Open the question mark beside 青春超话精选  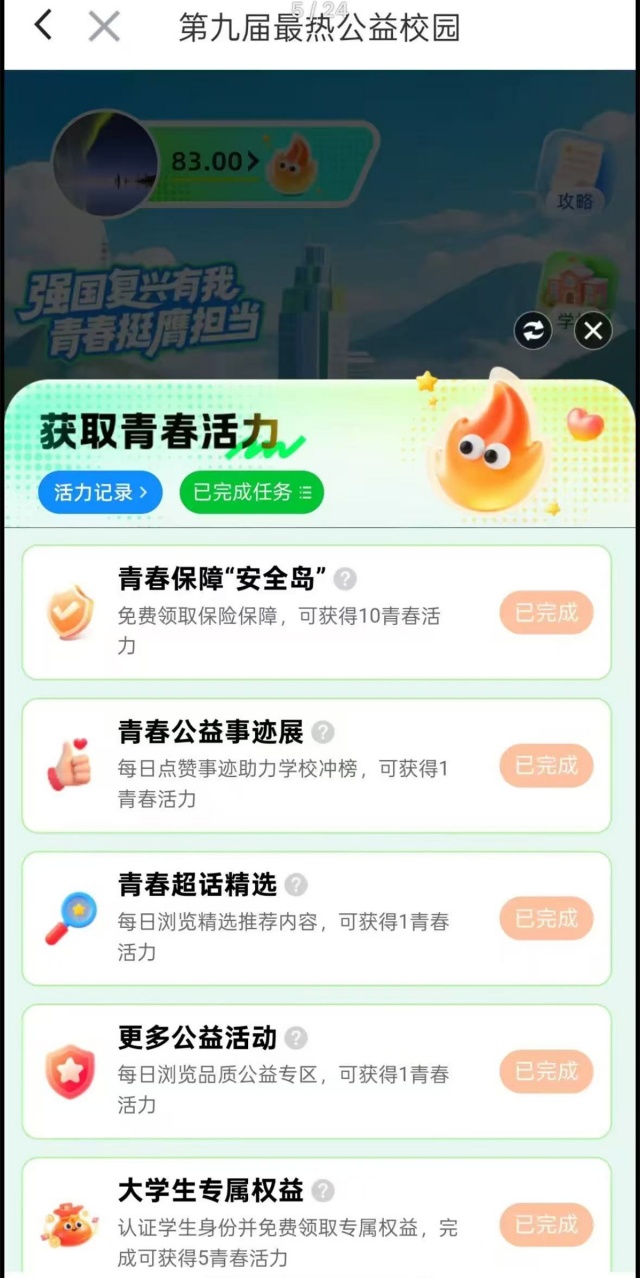296,885
